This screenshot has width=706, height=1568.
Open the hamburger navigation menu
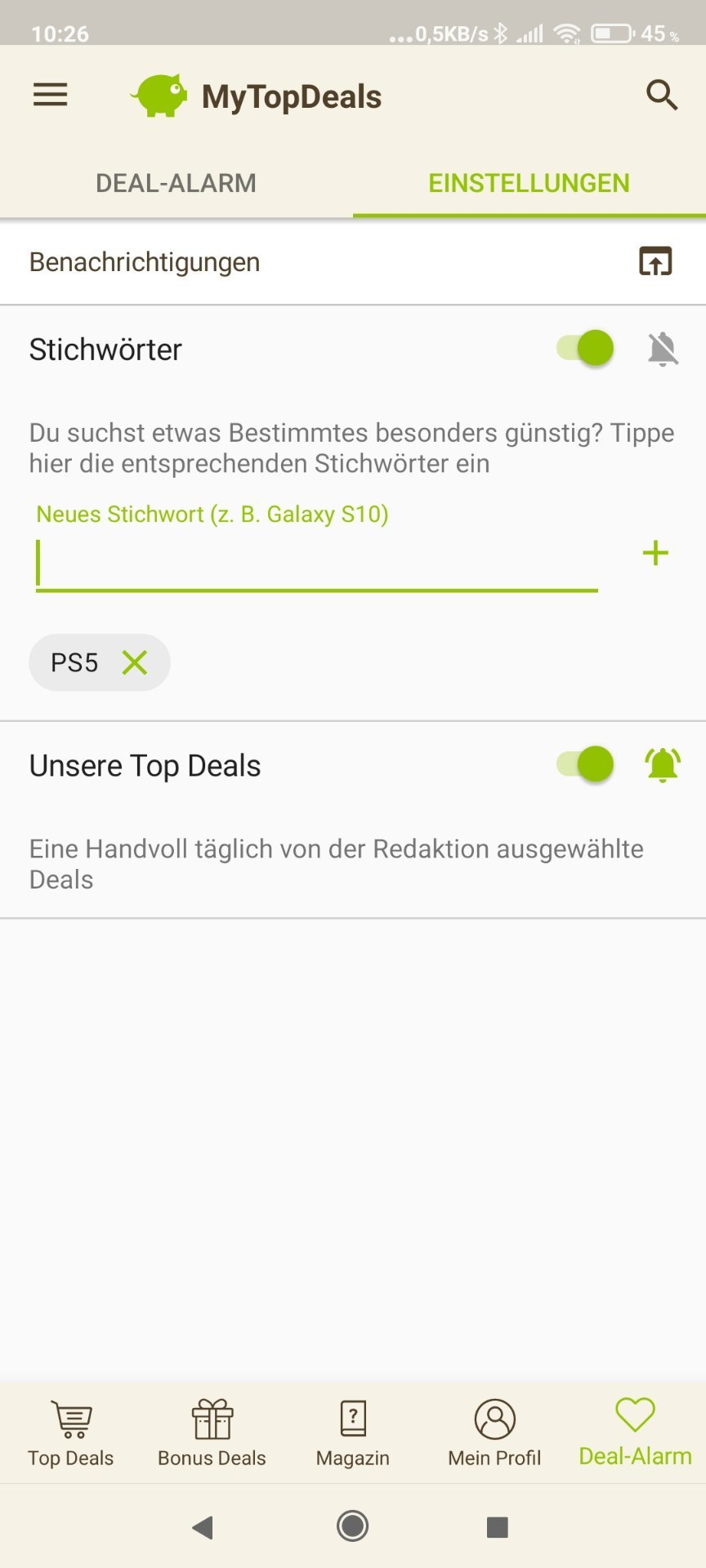[50, 96]
